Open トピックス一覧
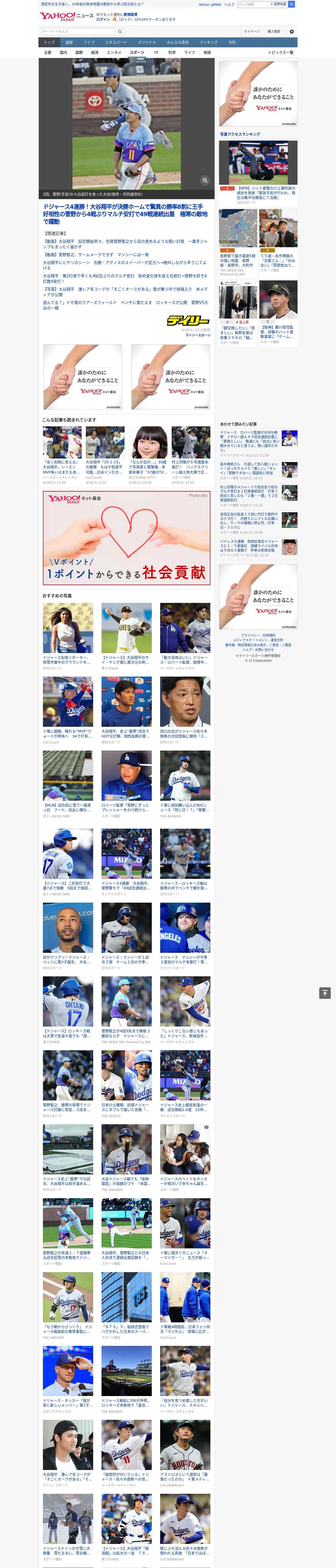Viewport: 336px width, 1568px height. 281,52
